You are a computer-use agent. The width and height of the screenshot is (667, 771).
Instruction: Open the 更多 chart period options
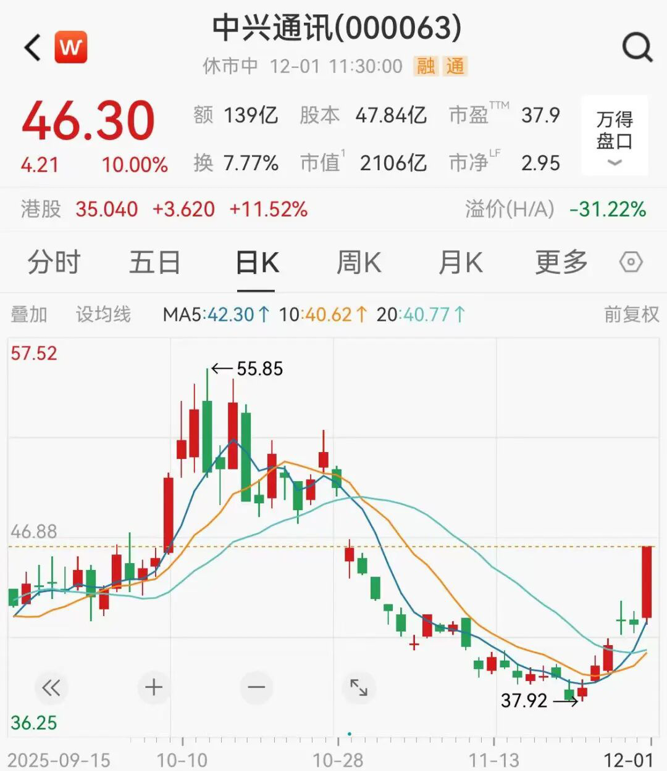(x=561, y=263)
